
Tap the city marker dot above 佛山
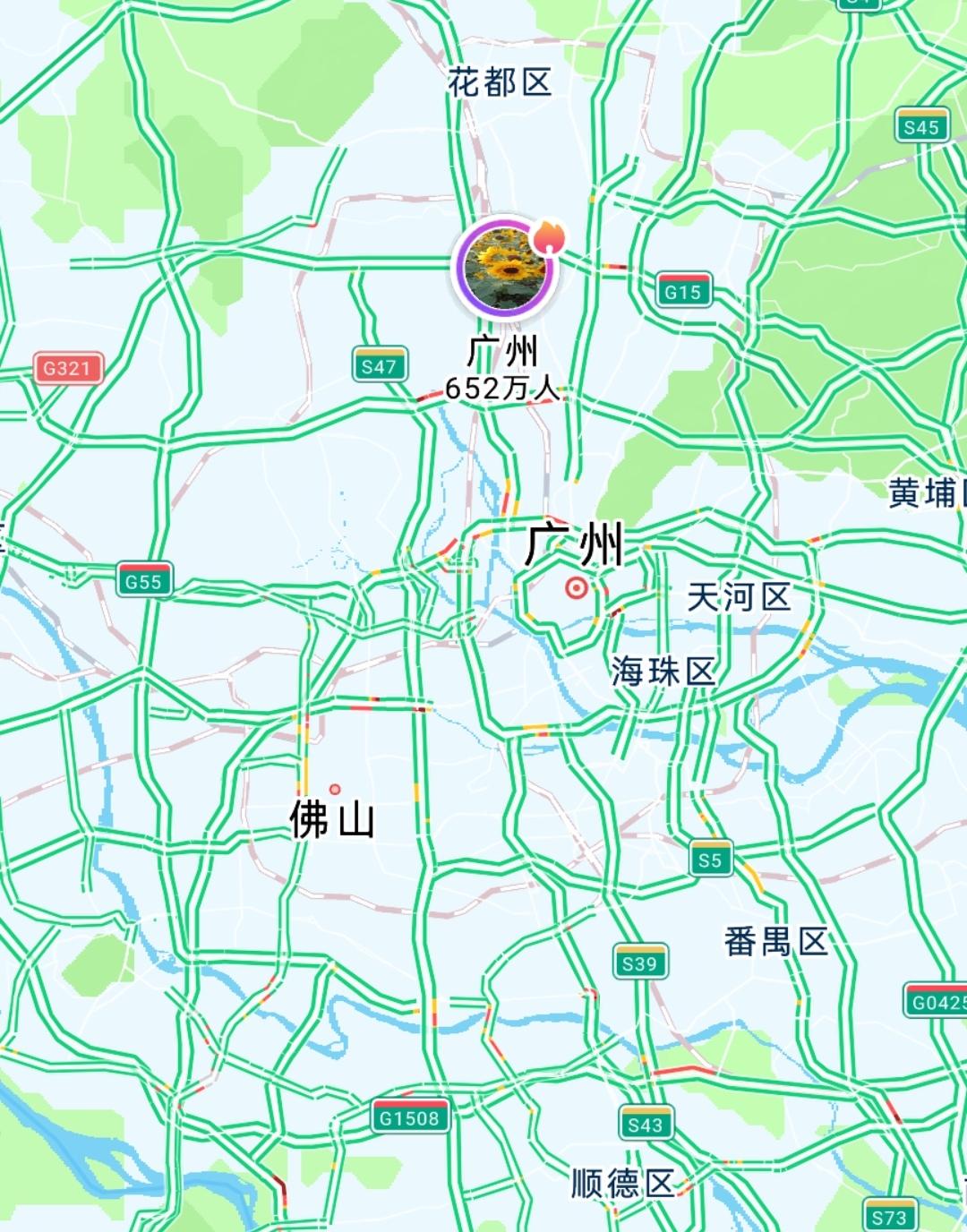(x=336, y=790)
